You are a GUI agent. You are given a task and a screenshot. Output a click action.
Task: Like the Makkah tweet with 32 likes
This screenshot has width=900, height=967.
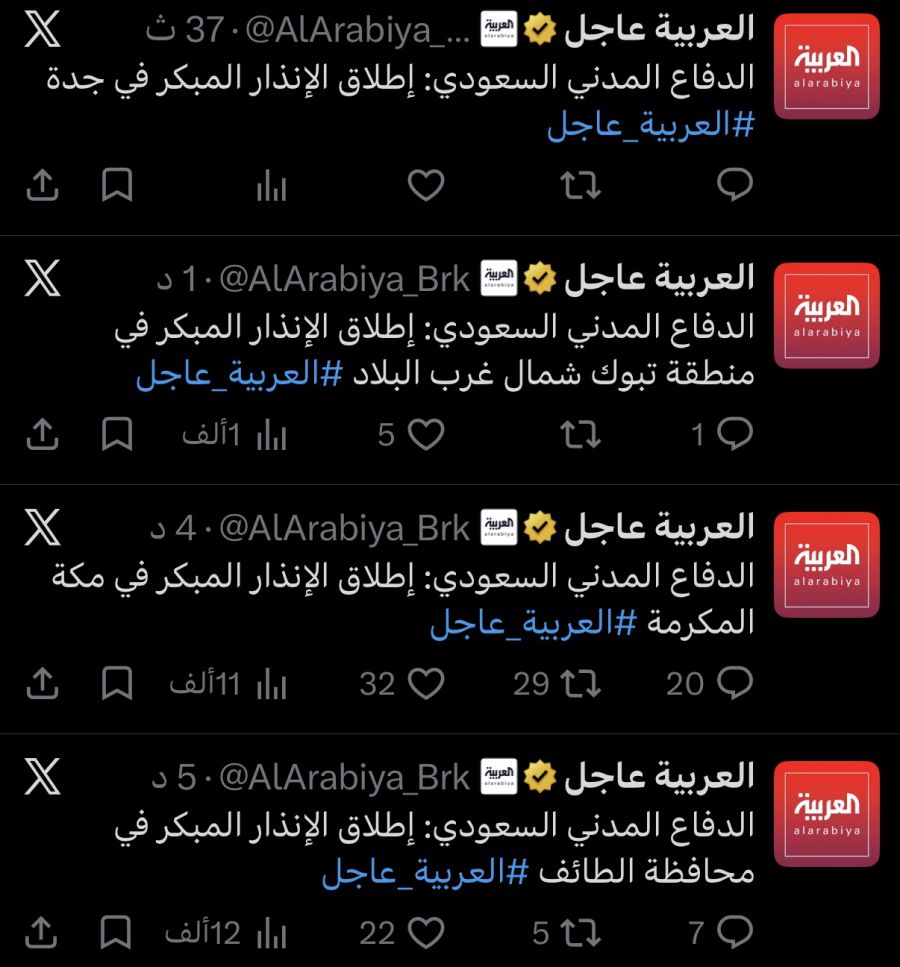426,683
